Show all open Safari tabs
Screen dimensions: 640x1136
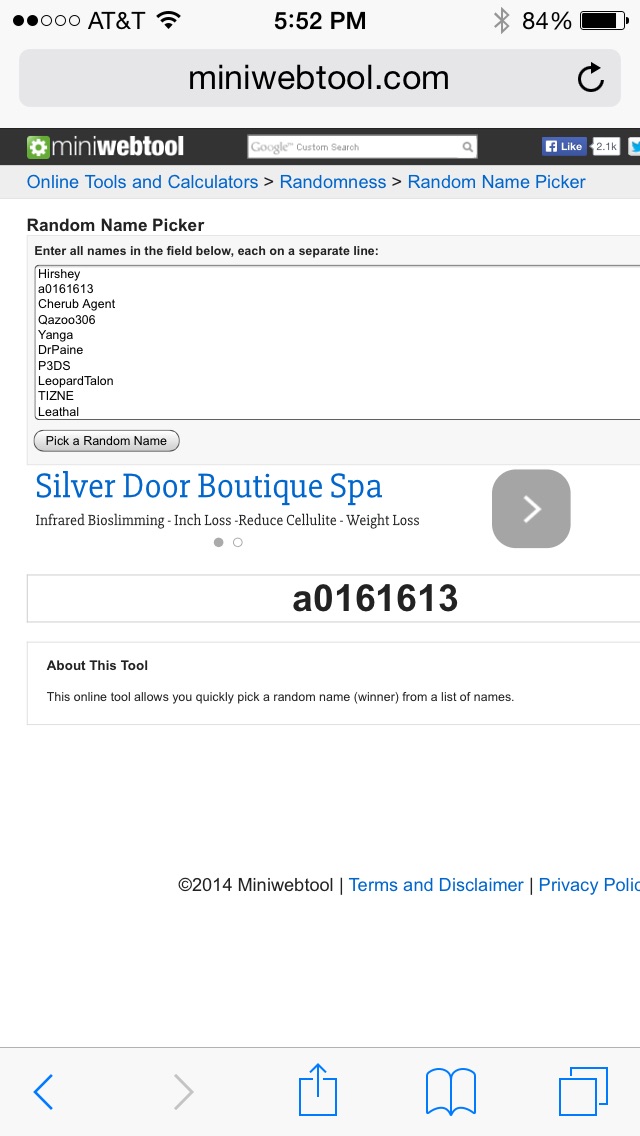[x=582, y=1092]
